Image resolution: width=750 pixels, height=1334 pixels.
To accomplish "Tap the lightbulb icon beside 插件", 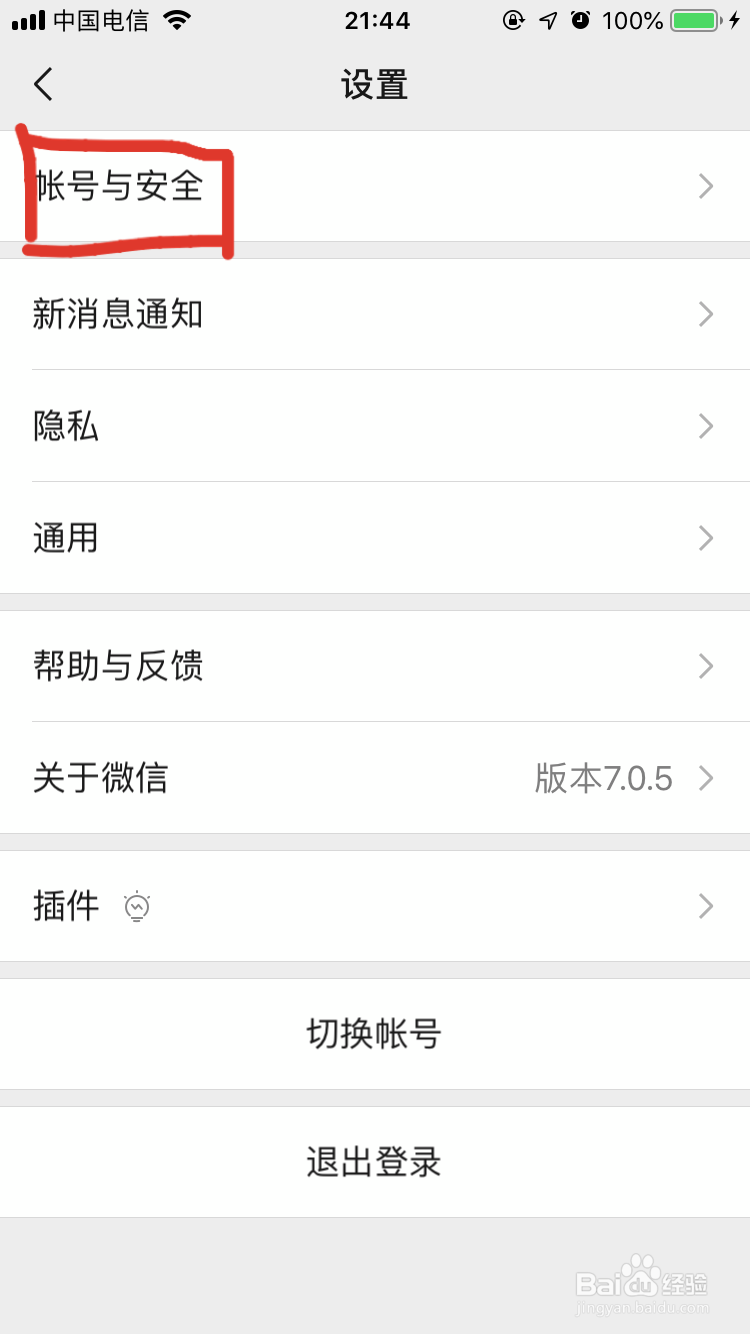I will tap(137, 907).
